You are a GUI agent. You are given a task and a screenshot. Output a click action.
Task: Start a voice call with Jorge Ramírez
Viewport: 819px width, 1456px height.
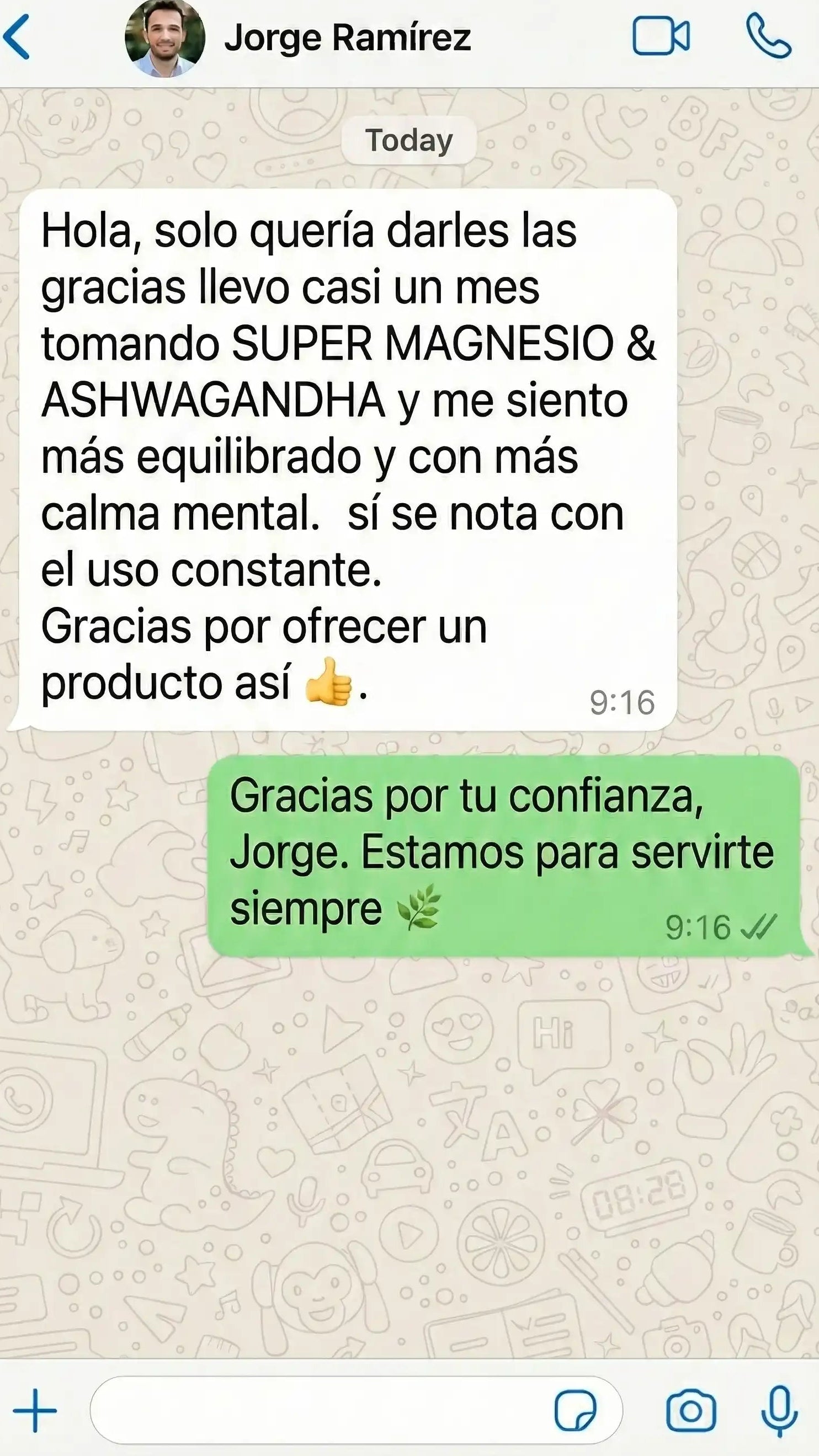768,38
